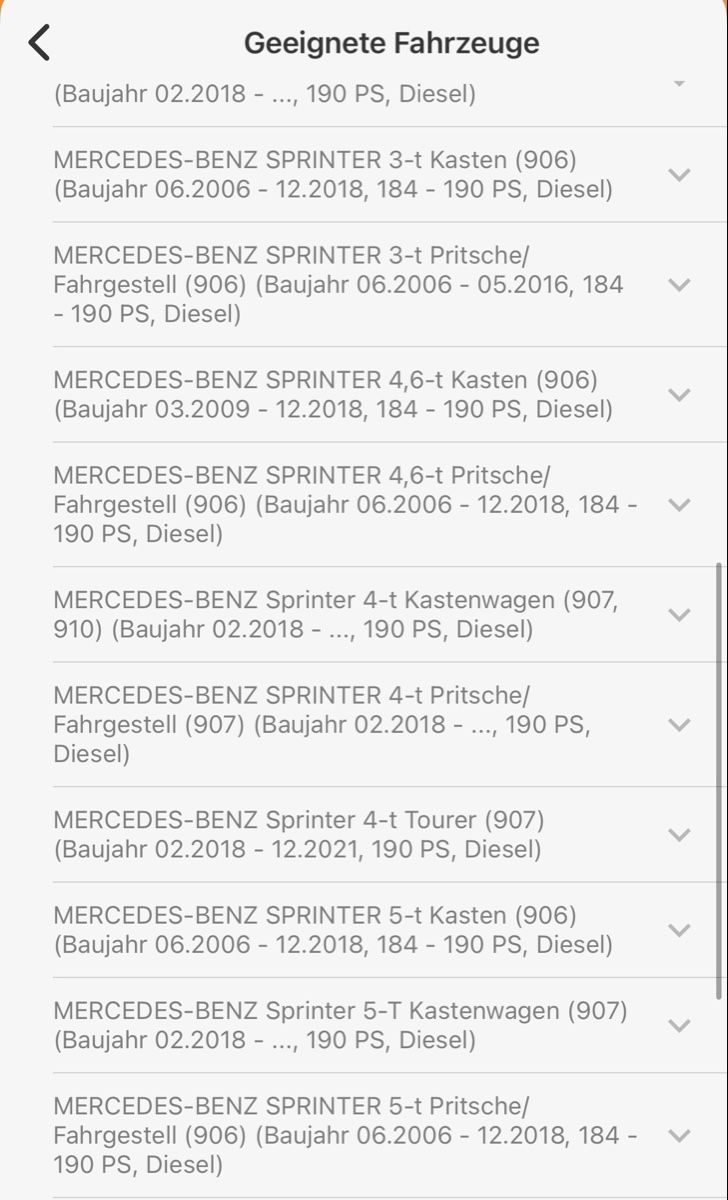
Task: Expand SPRINTER 3-t Pritsche/Fahrgestell (906) row
Action: (x=679, y=285)
